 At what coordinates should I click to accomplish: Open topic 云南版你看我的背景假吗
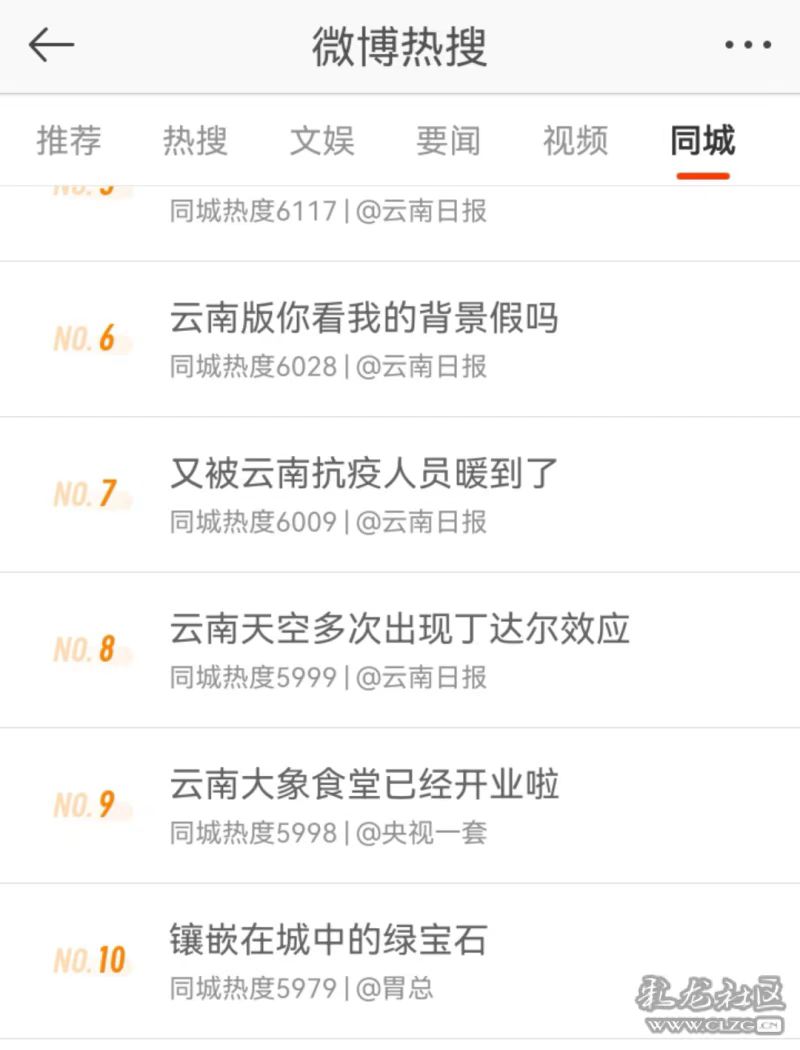click(362, 317)
